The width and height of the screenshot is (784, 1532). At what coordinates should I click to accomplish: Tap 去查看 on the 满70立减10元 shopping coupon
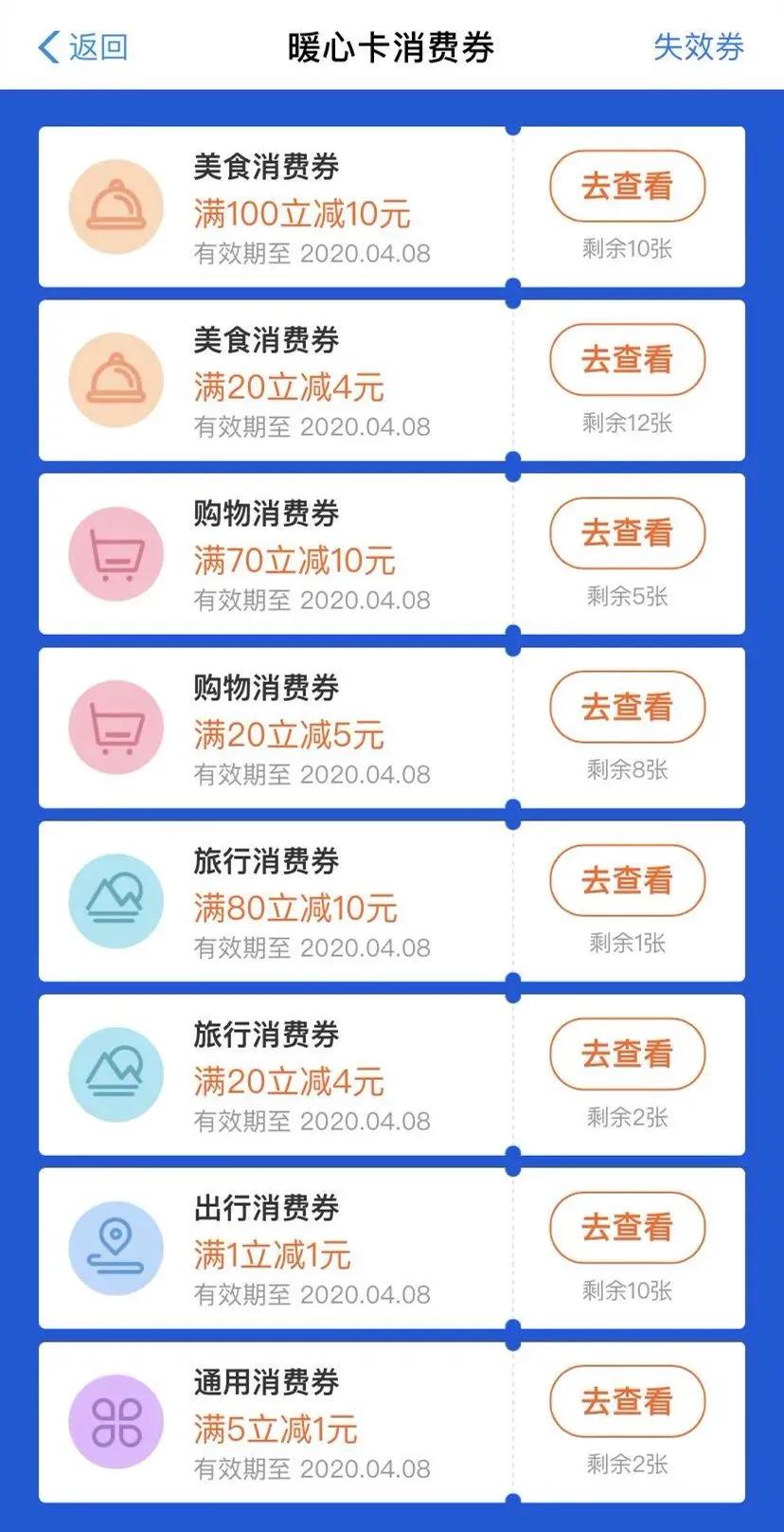point(626,533)
